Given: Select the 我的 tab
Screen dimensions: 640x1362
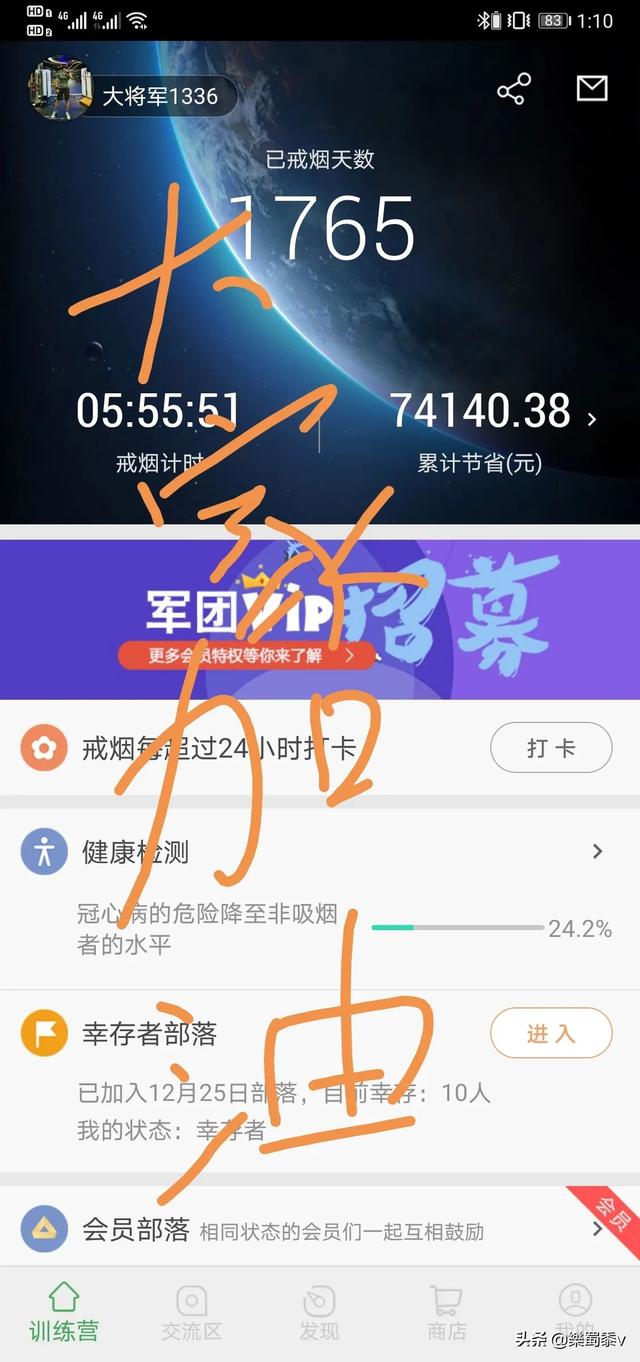Looking at the screenshot, I should click(x=575, y=1312).
